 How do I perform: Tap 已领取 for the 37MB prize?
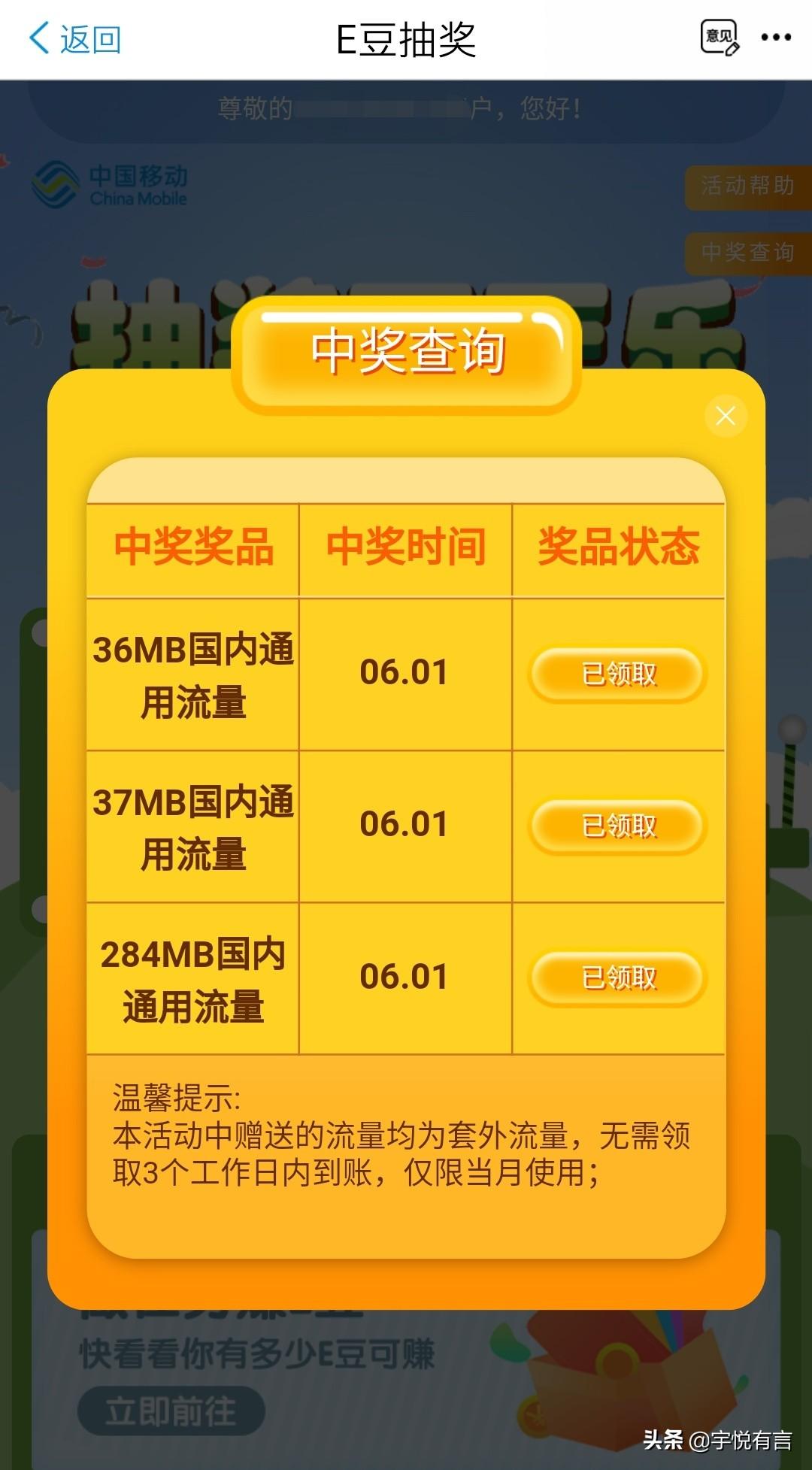point(618,826)
